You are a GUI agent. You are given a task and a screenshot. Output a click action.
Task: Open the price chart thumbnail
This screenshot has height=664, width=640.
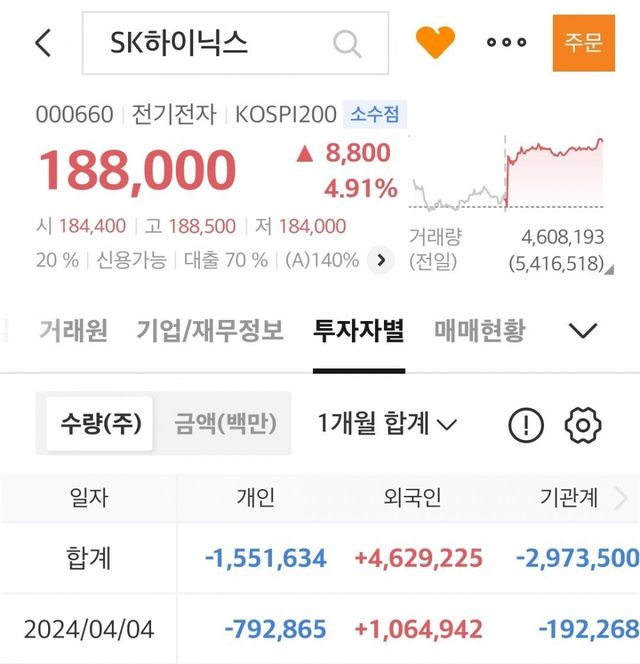coord(507,173)
